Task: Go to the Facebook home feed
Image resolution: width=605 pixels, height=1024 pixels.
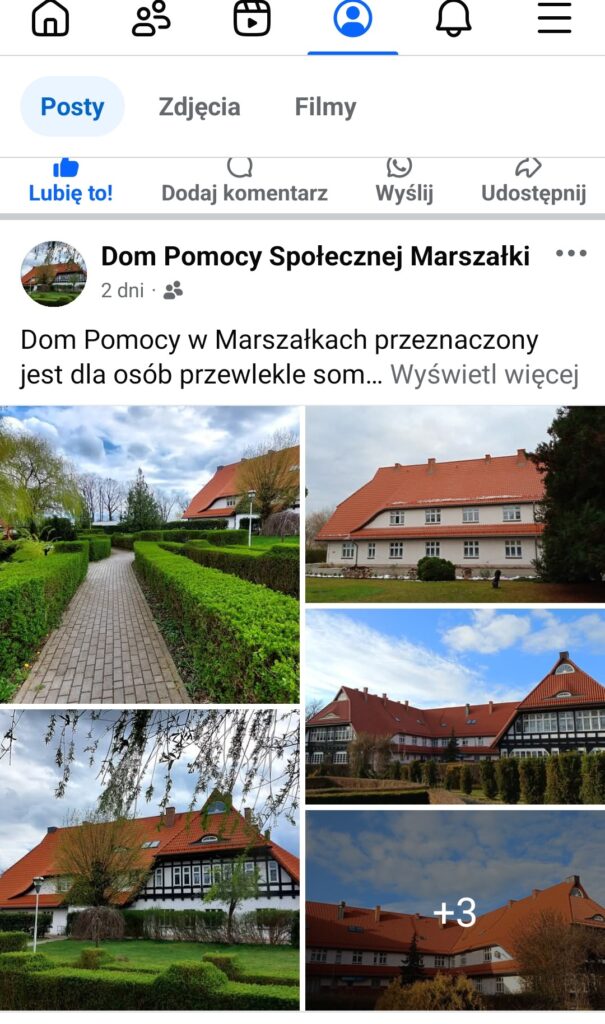Action: [50, 18]
